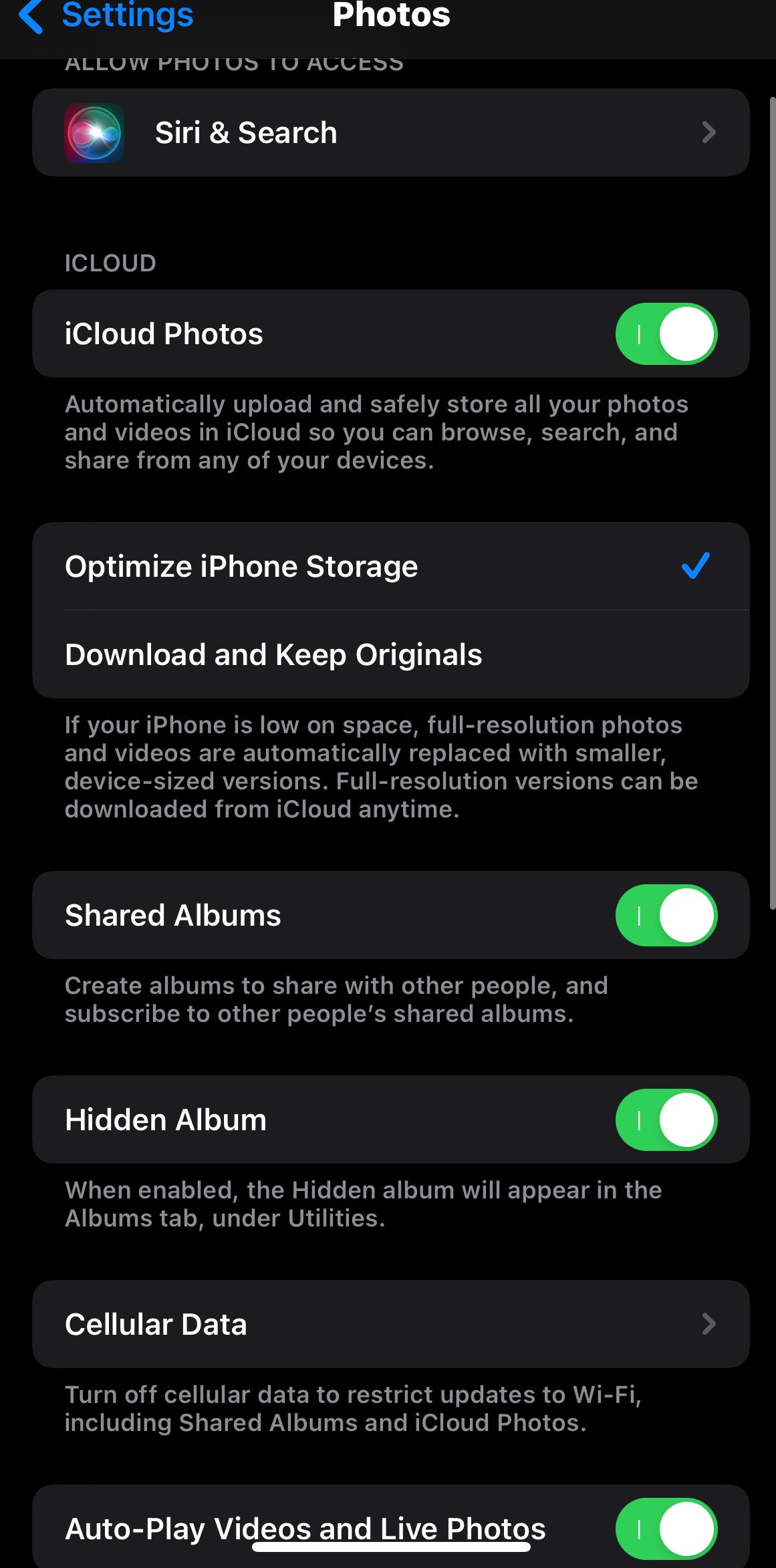Choose Download and Keep Originals
This screenshot has height=1568, width=776.
coord(391,654)
